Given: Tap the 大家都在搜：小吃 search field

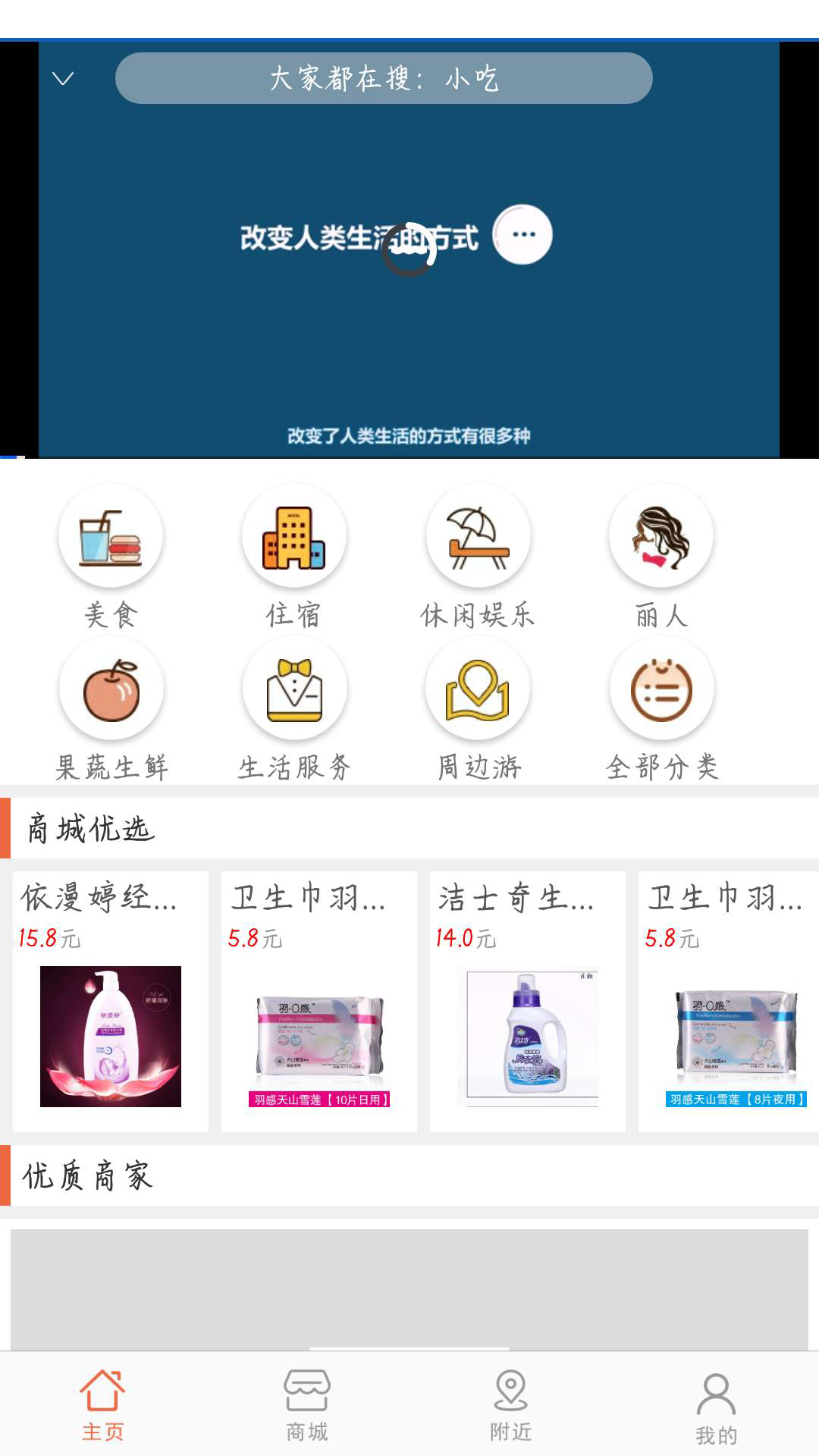Looking at the screenshot, I should pyautogui.click(x=385, y=78).
